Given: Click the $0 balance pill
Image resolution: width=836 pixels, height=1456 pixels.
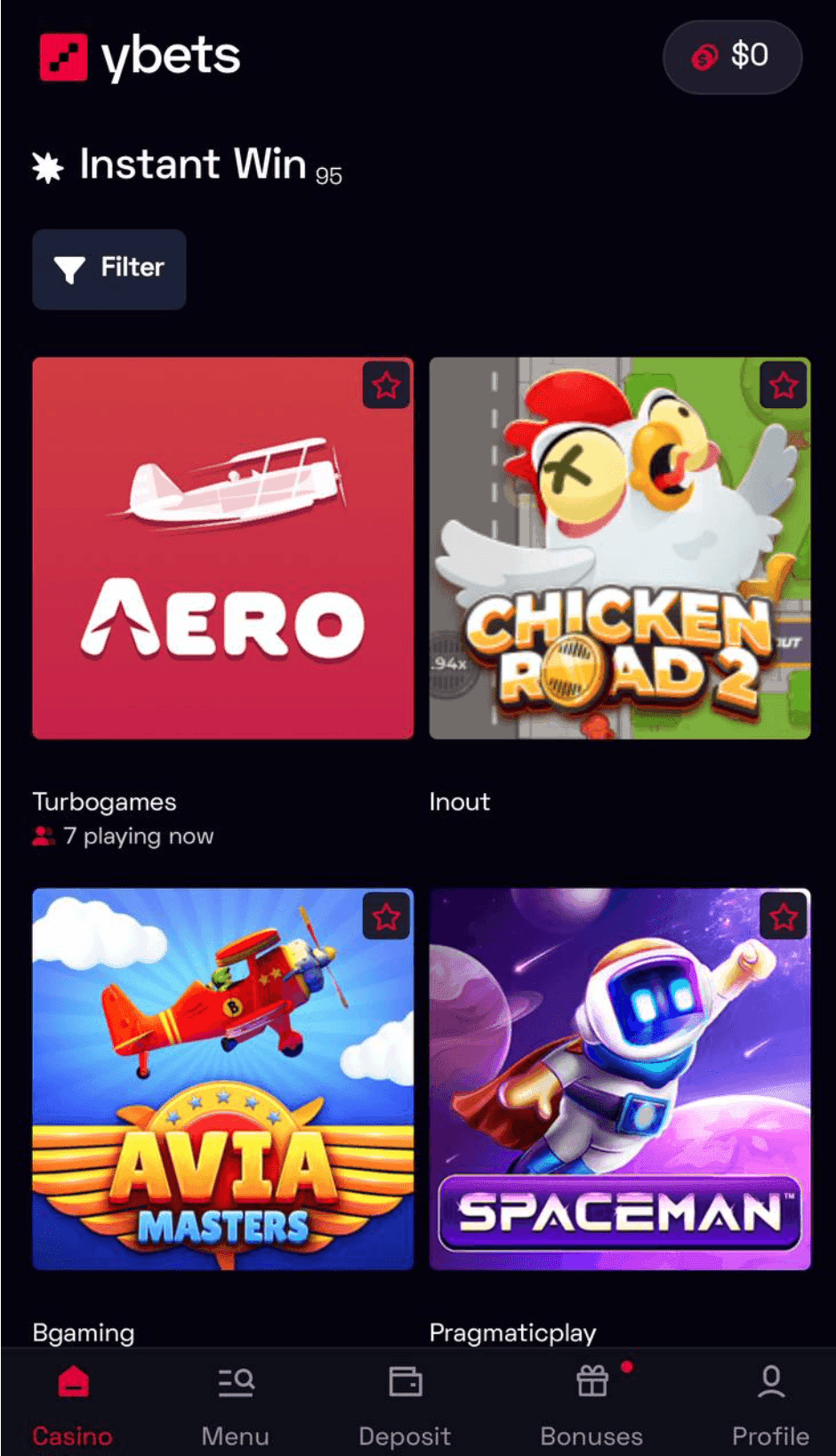Looking at the screenshot, I should pyautogui.click(x=732, y=56).
